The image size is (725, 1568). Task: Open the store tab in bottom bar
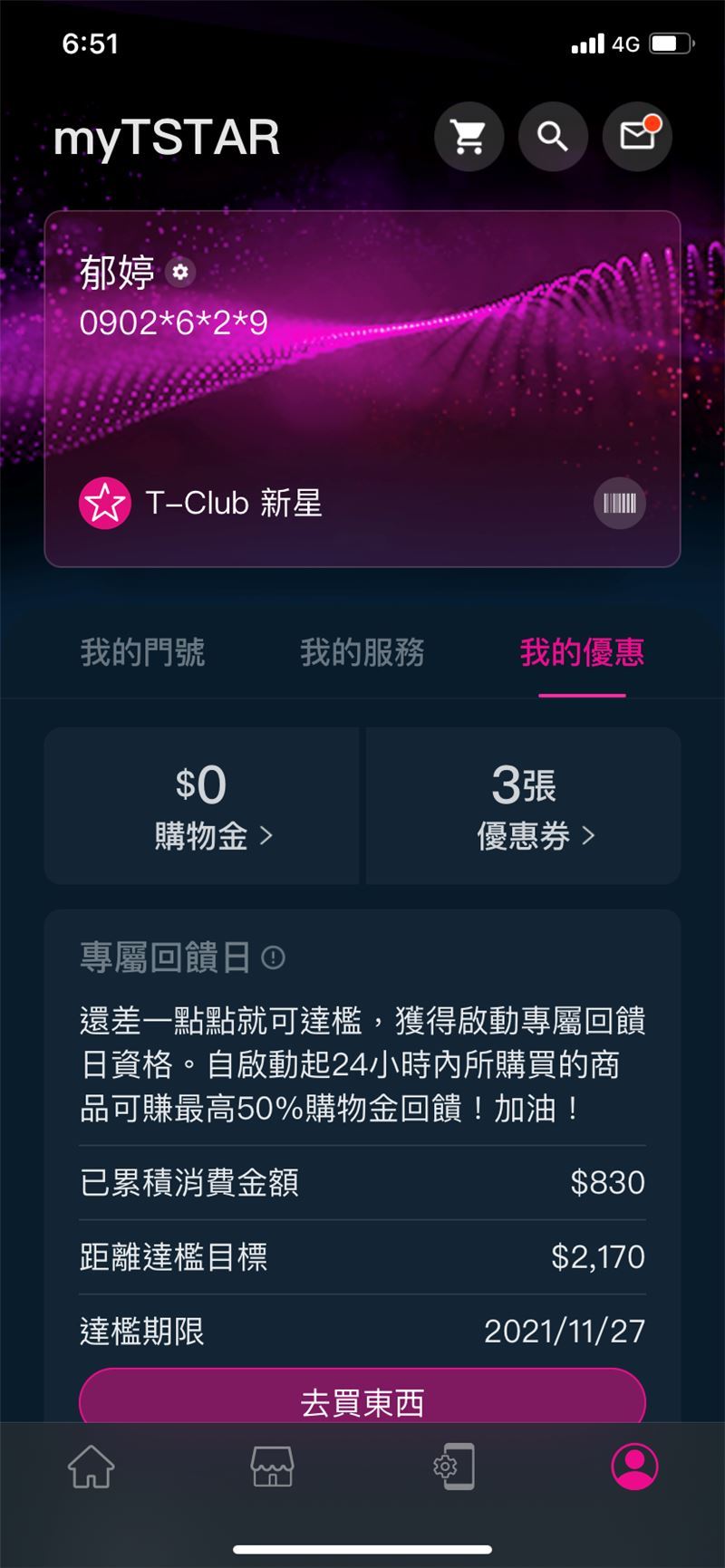[x=272, y=1467]
